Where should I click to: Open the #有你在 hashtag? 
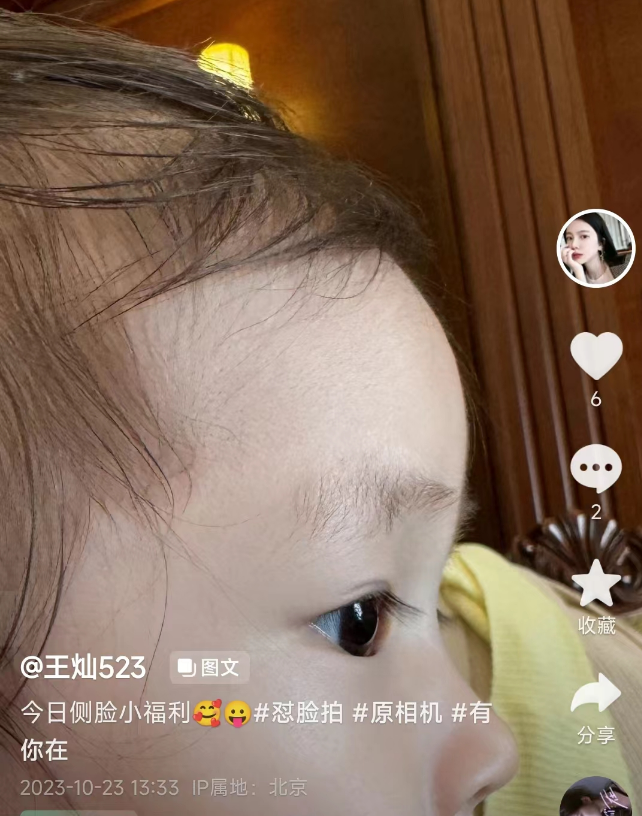471,713
